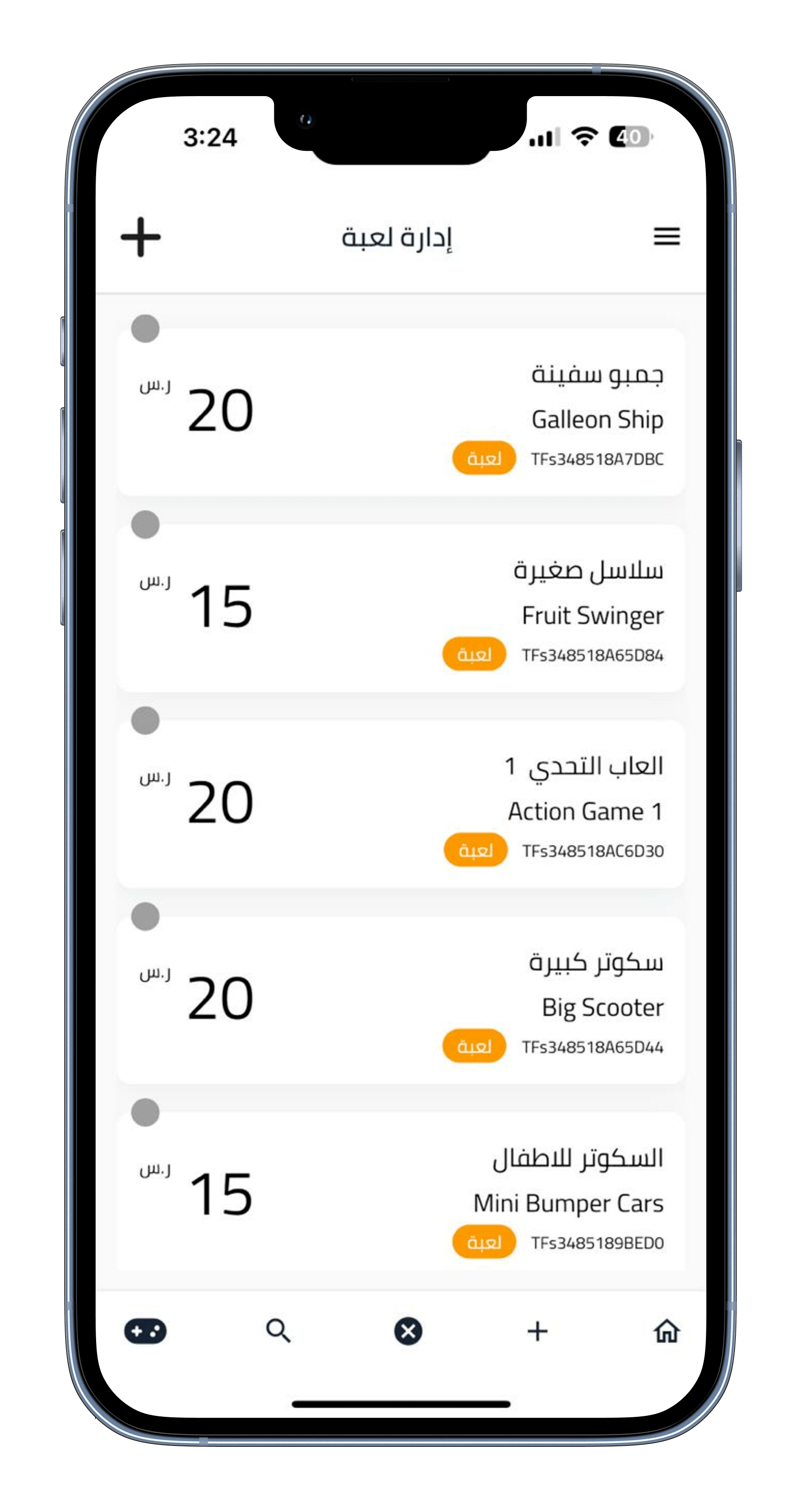801x1512 pixels.
Task: Tap the plus icon in the header
Action: tap(141, 237)
